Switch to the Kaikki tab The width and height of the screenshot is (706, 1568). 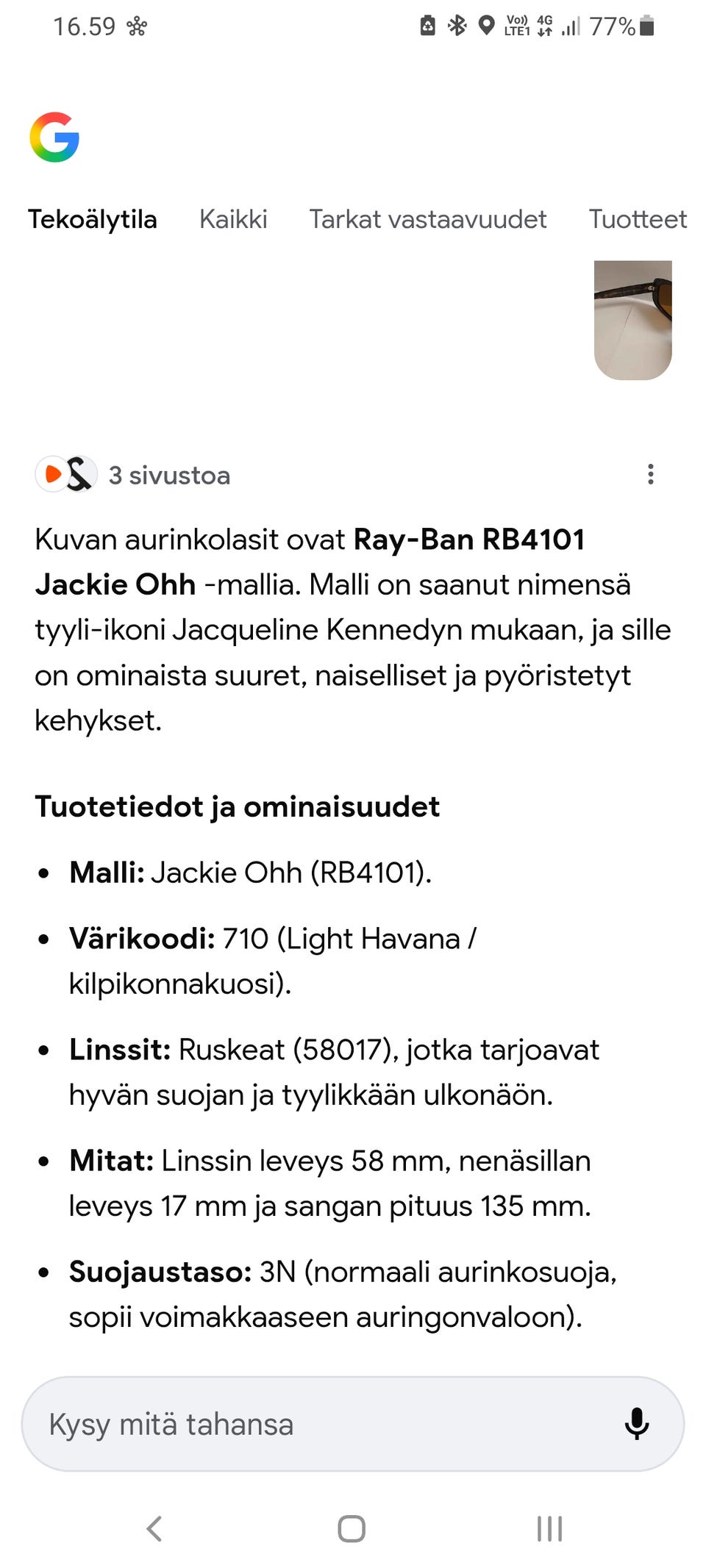[x=233, y=219]
